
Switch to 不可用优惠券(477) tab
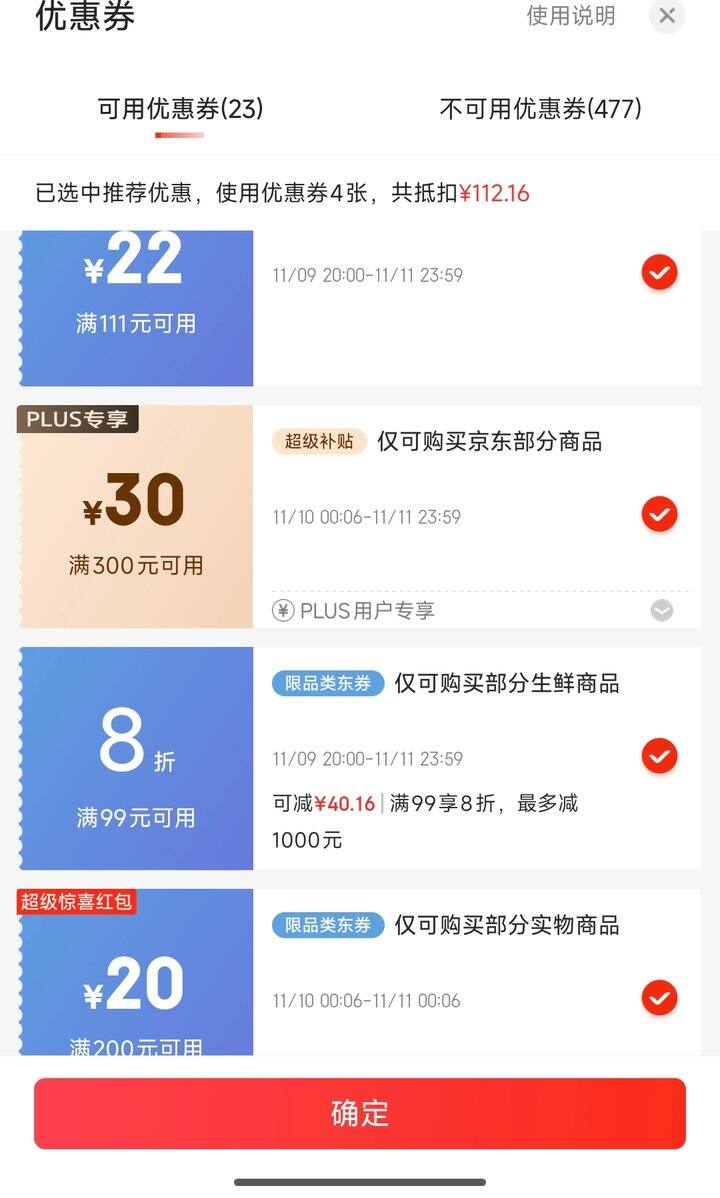(540, 109)
